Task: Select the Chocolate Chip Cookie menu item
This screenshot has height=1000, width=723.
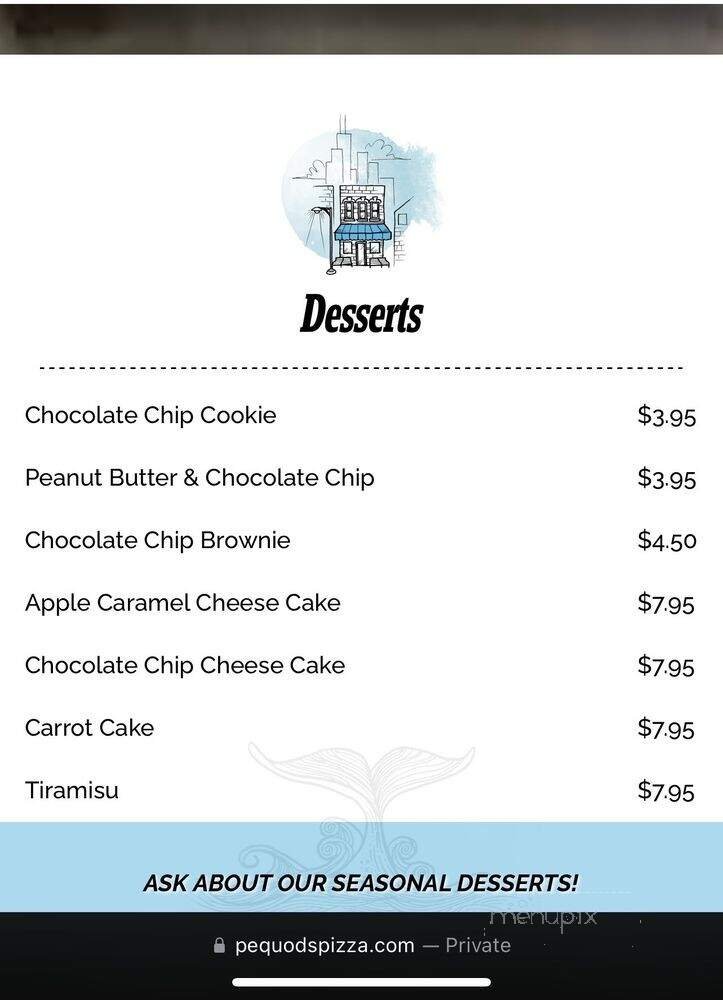Action: point(151,415)
